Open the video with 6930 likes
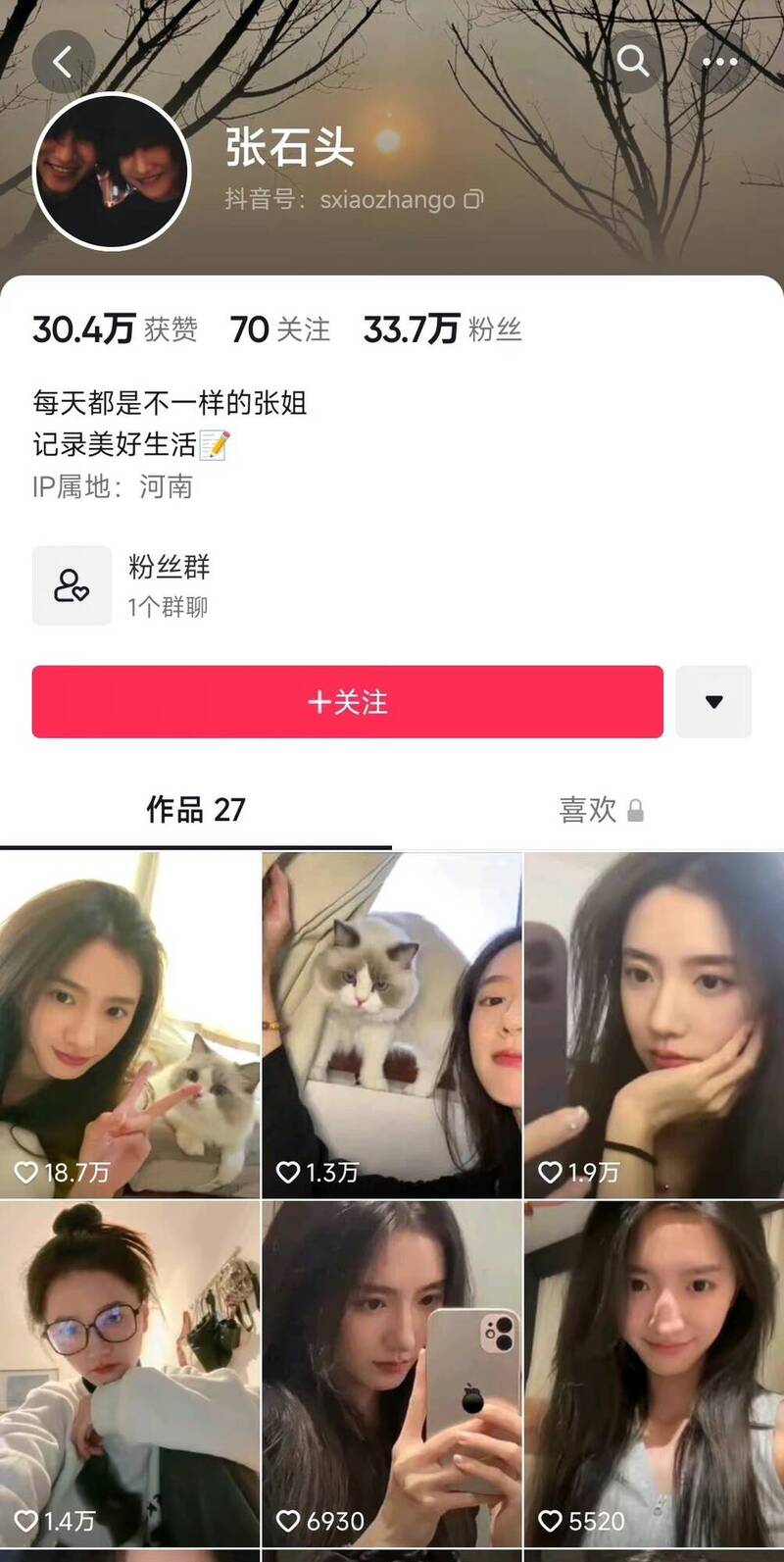 coord(391,1373)
